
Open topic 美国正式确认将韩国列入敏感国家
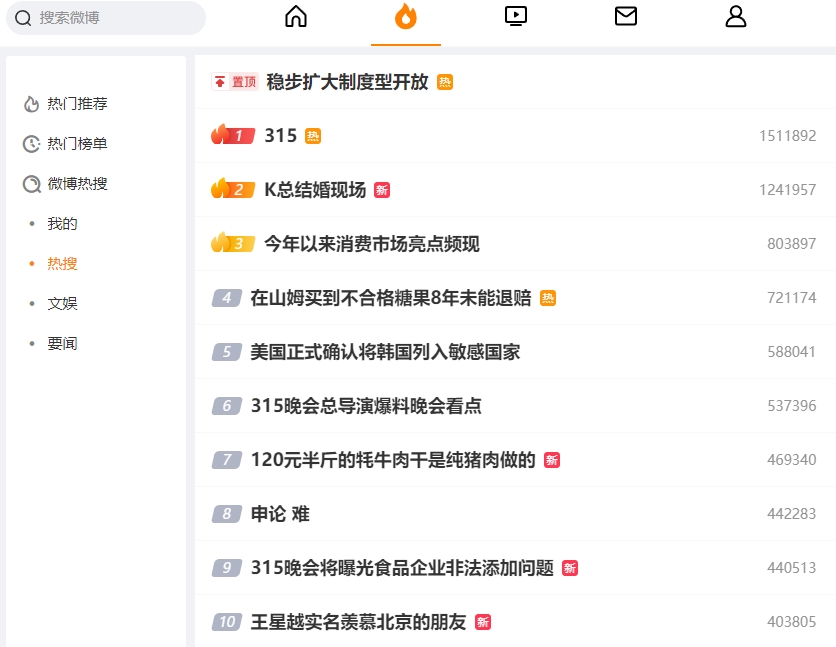click(x=385, y=352)
